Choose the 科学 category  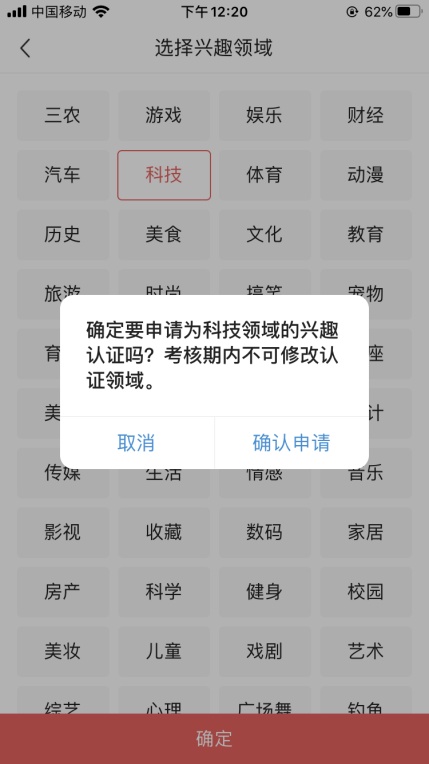coord(164,592)
